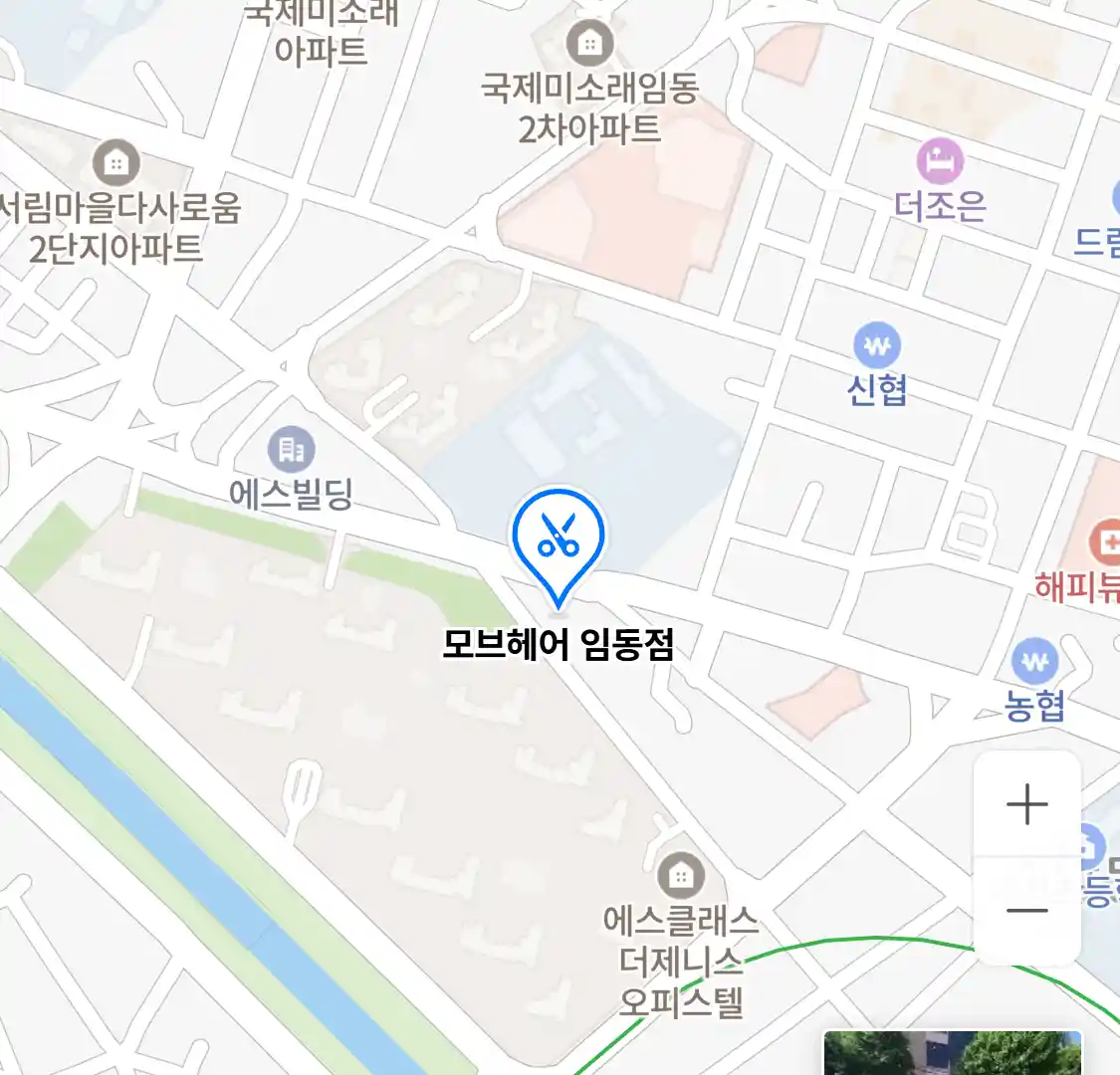Select the 농협 bank marker
Viewport: 1120px width, 1075px height.
[x=1034, y=663]
